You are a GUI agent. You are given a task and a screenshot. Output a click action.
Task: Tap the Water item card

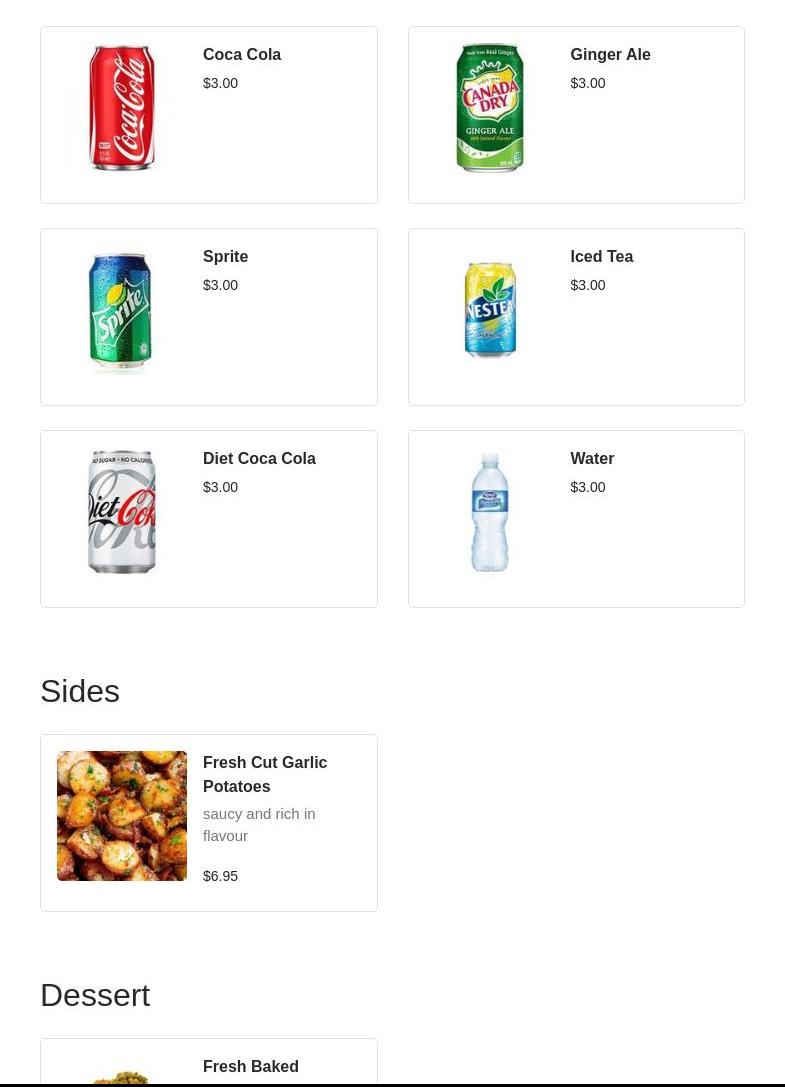coord(576,519)
